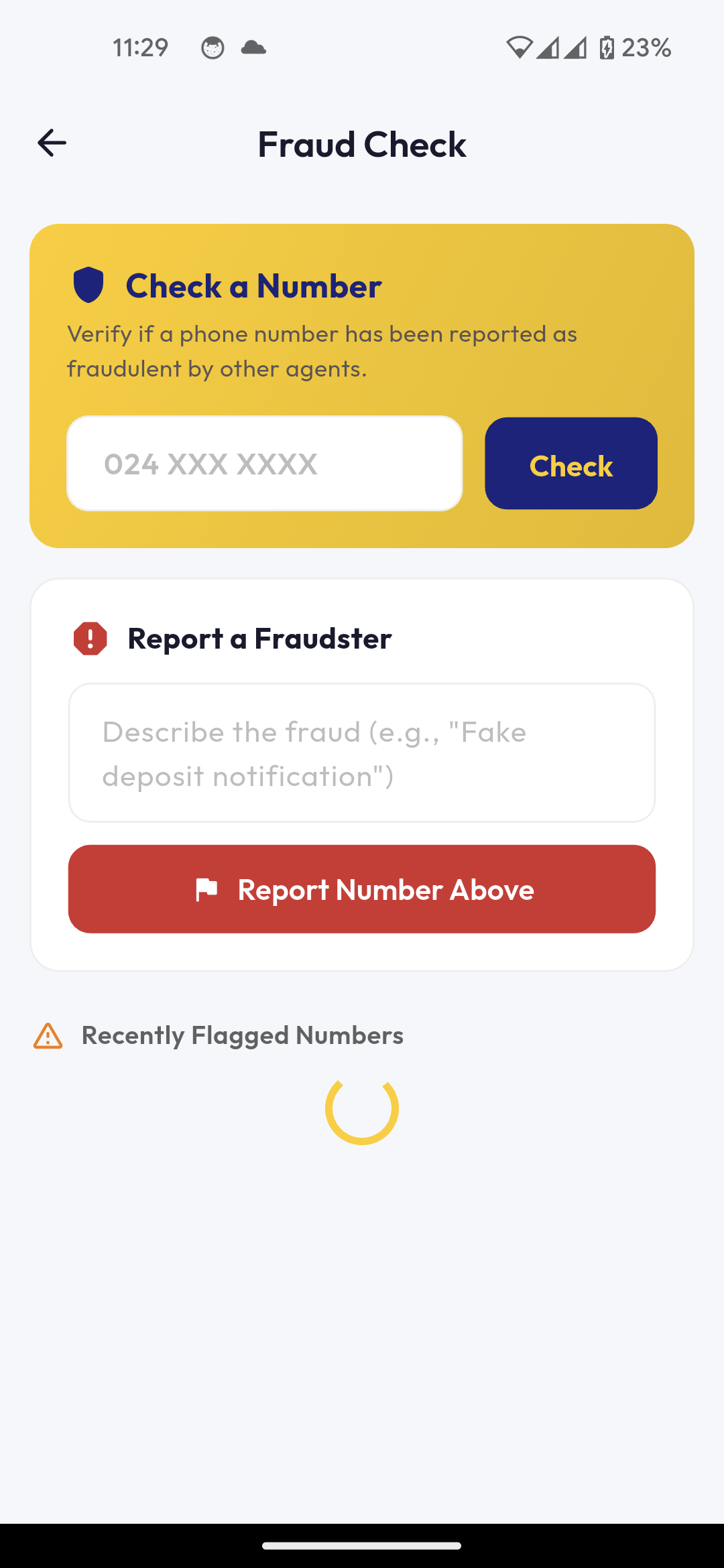Tap the orange warning triangle beside Recently Flagged Numbers
This screenshot has width=724, height=1568.
point(47,1035)
